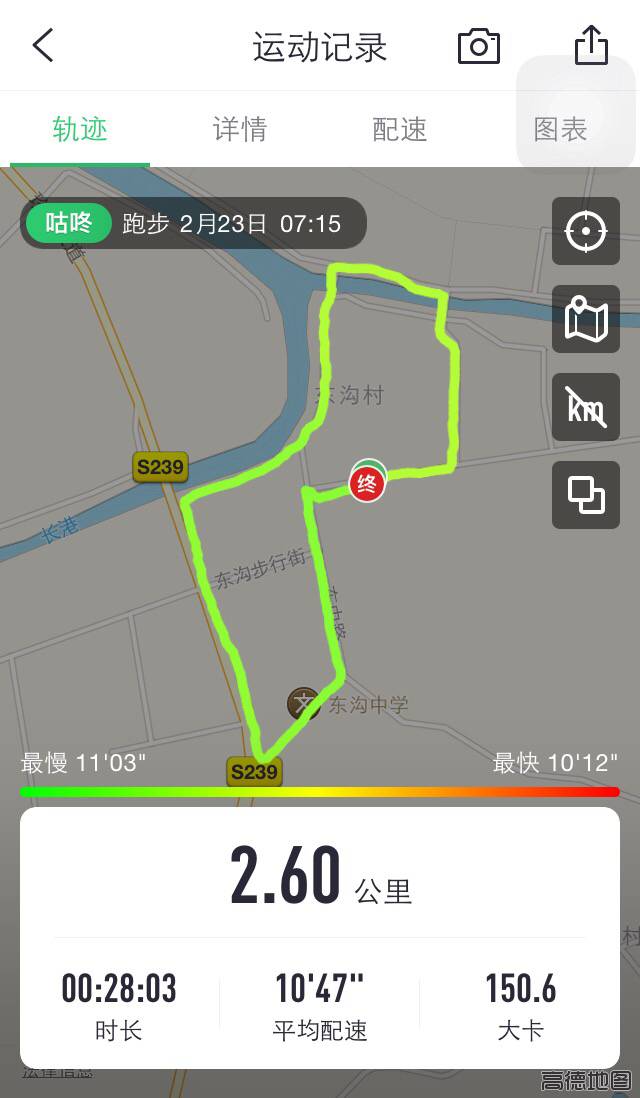Open the 配速 tab
Screen dimensions: 640x1098
click(x=399, y=129)
